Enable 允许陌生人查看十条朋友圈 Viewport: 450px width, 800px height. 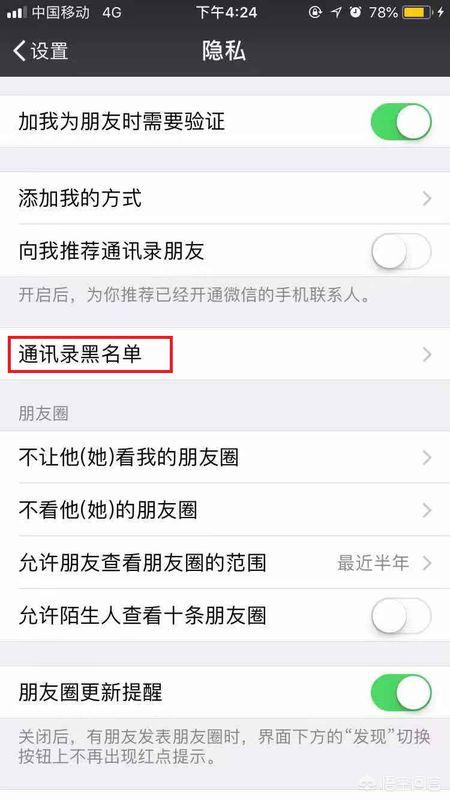coord(401,616)
